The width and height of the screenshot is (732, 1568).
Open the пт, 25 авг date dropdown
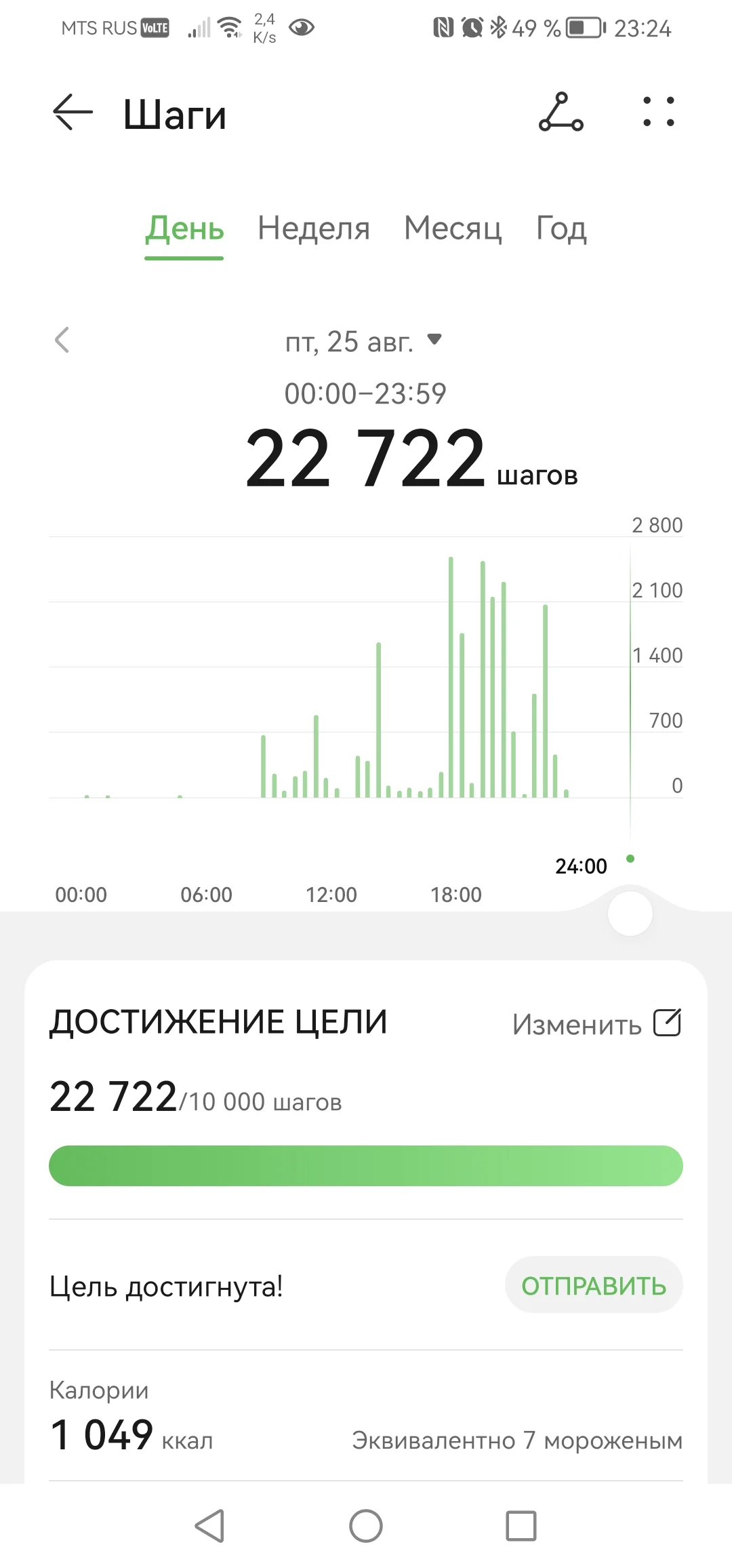tap(364, 341)
